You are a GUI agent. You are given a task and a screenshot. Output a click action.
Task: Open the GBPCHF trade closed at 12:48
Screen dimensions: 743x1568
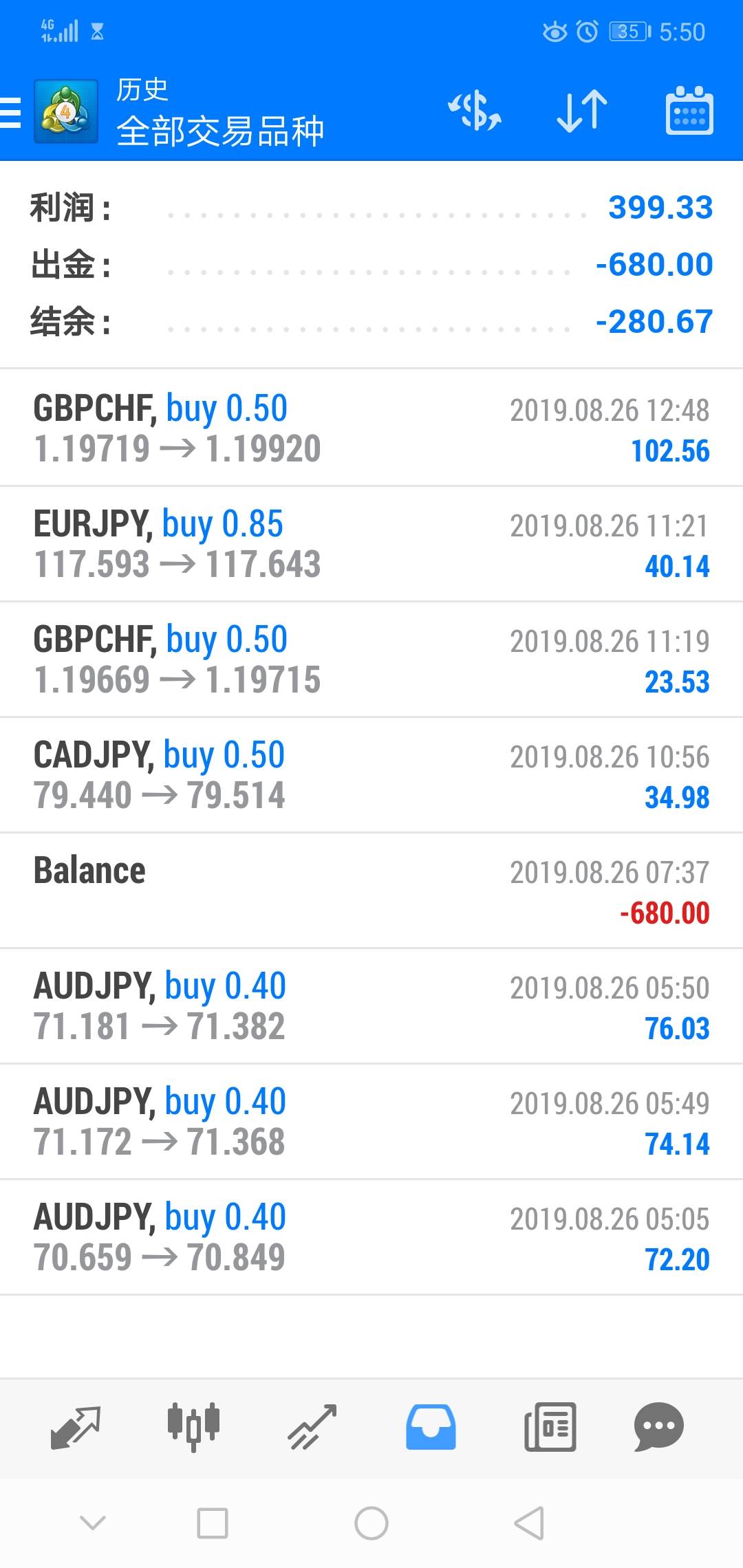[371, 428]
